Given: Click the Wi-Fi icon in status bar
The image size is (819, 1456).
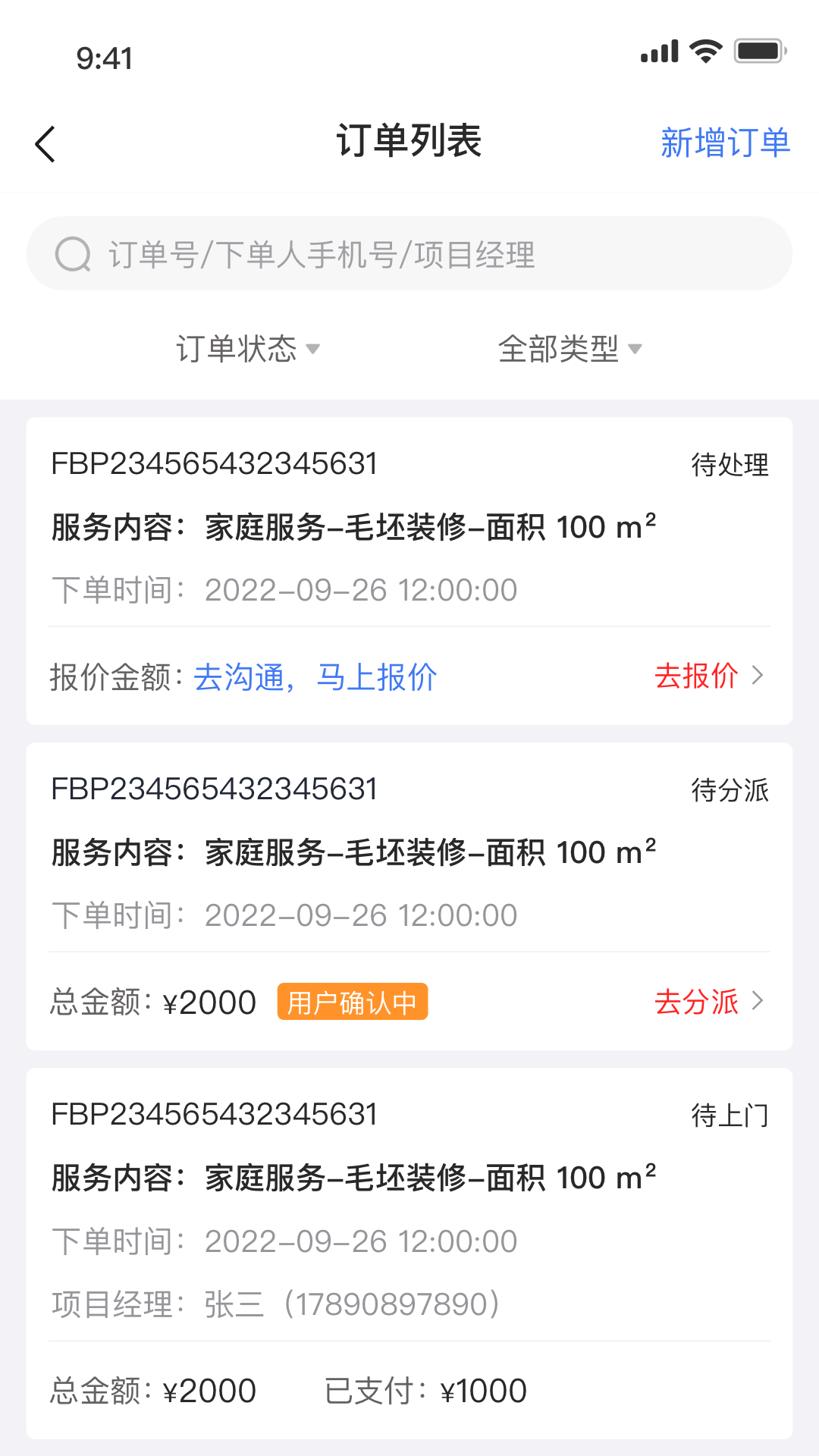Looking at the screenshot, I should 704,50.
